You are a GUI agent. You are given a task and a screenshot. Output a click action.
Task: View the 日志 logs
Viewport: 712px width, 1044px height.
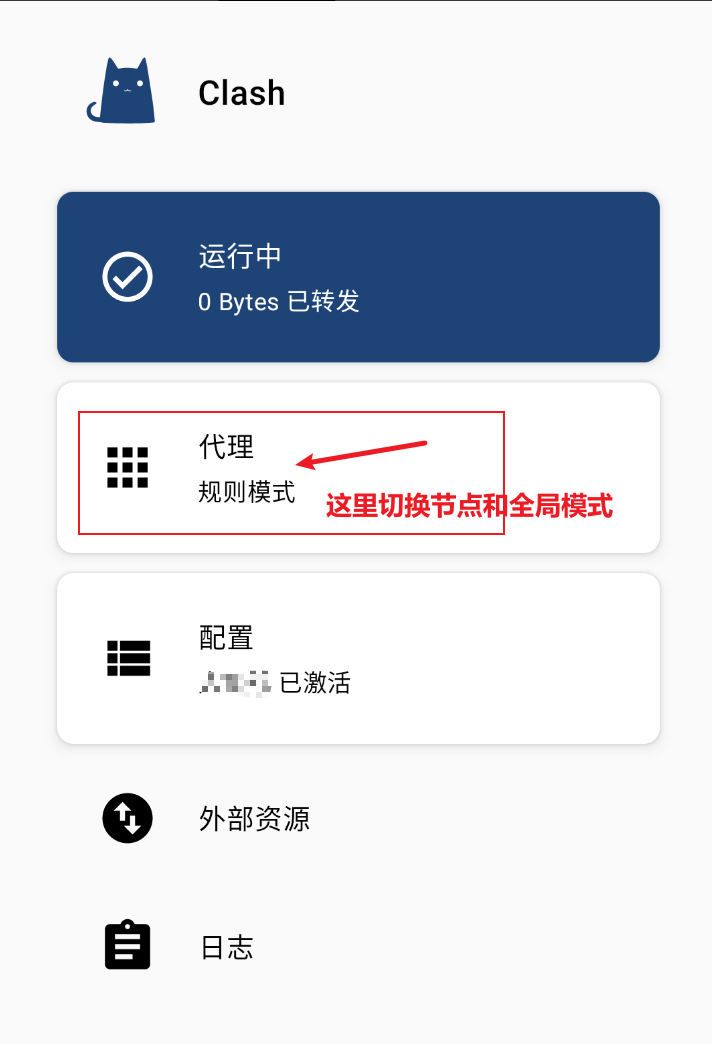tap(227, 946)
